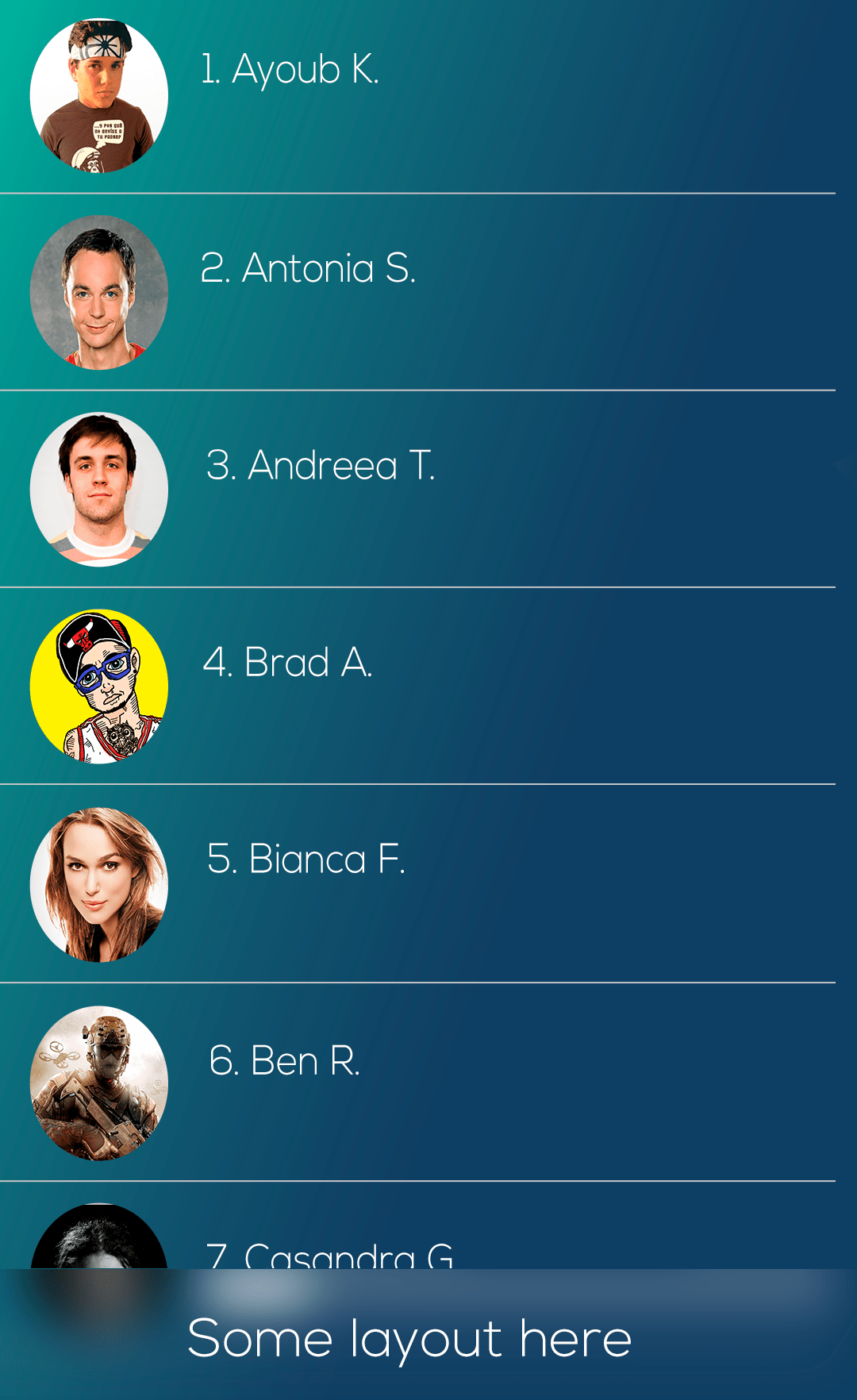This screenshot has width=857, height=1400.
Task: Choose Ben R. in the list
Action: (x=284, y=1061)
